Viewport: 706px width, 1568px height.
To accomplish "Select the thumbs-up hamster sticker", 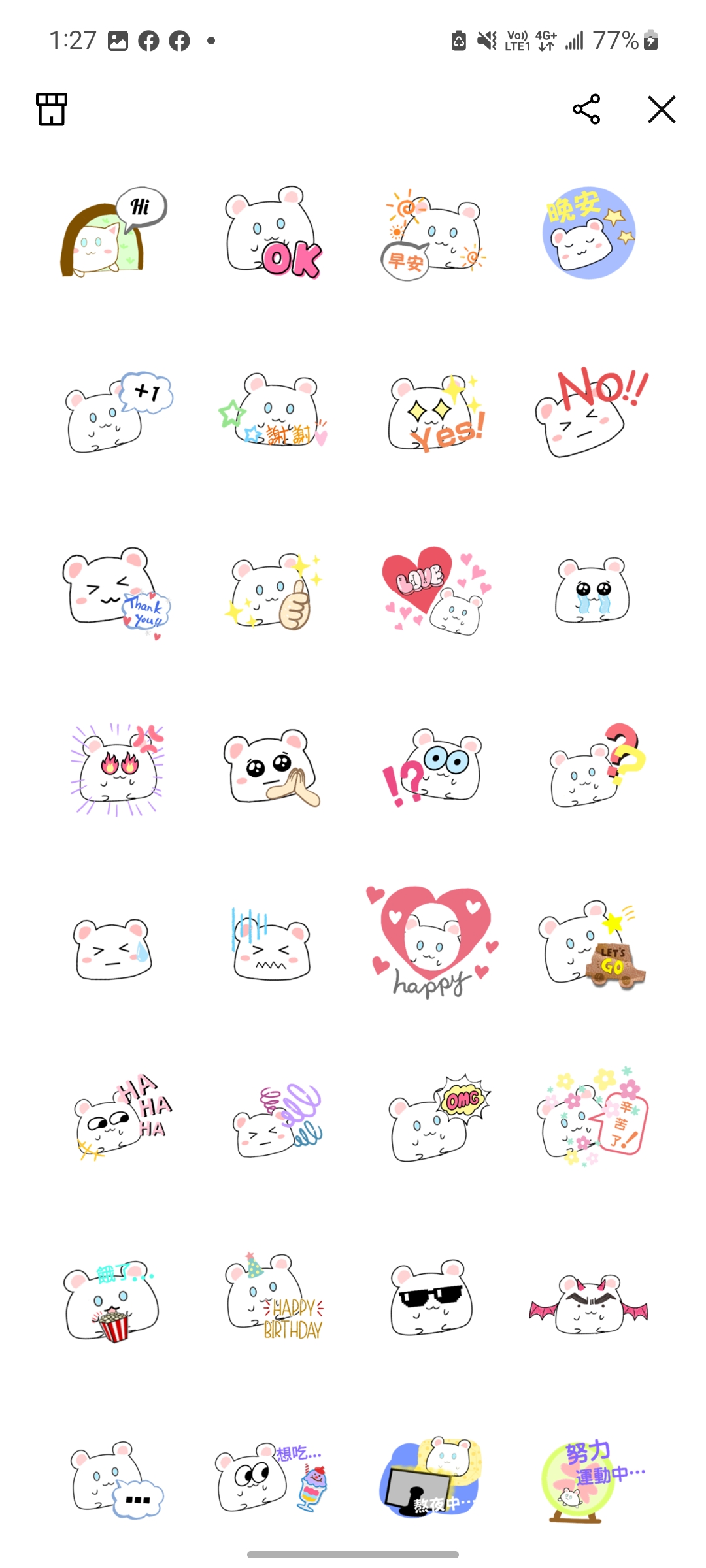I will [x=273, y=593].
